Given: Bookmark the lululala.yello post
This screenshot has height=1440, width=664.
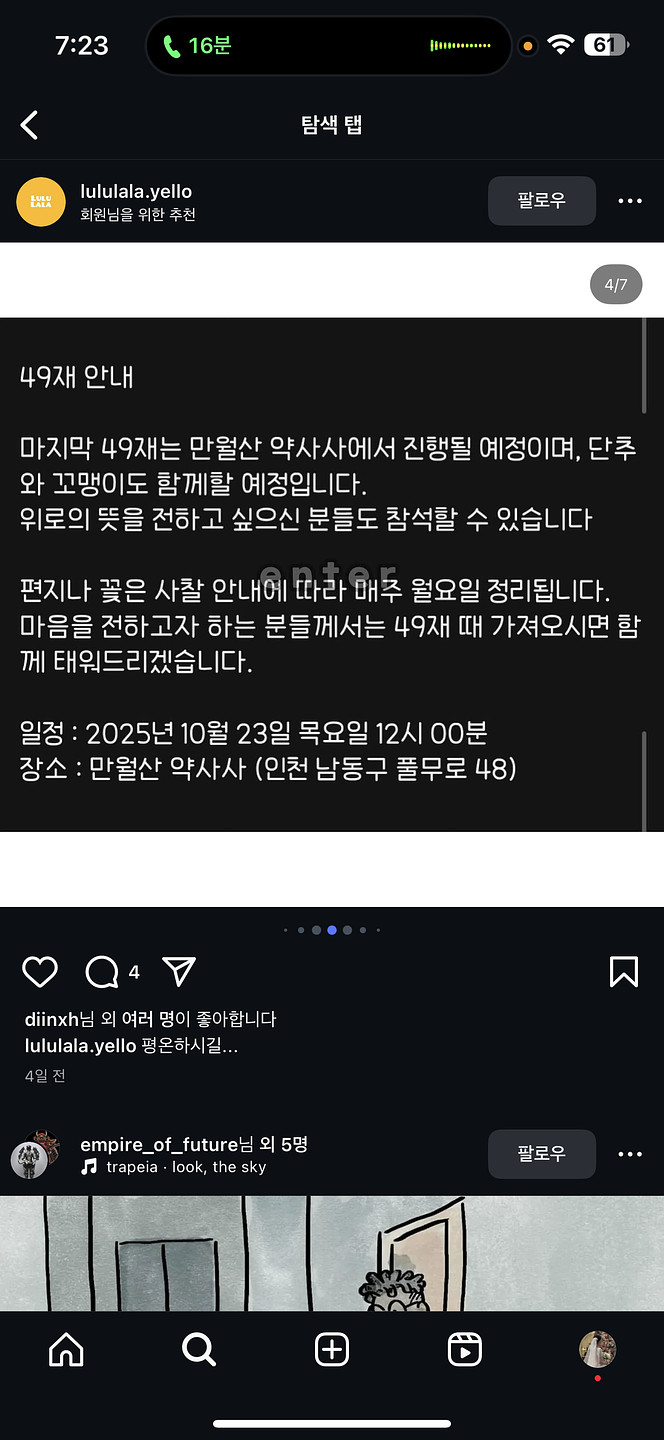Looking at the screenshot, I should click(x=623, y=972).
